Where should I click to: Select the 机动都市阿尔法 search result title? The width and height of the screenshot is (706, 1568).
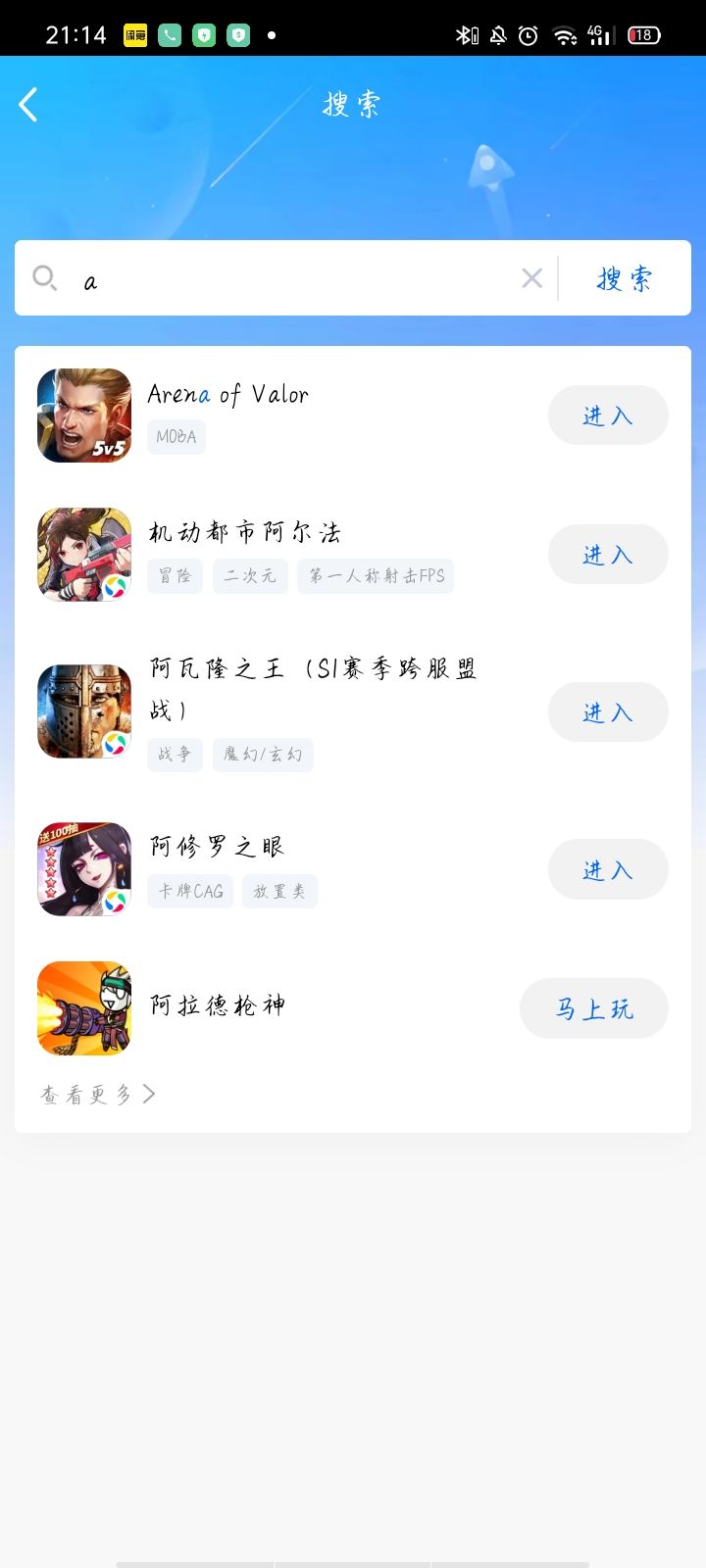pyautogui.click(x=245, y=532)
